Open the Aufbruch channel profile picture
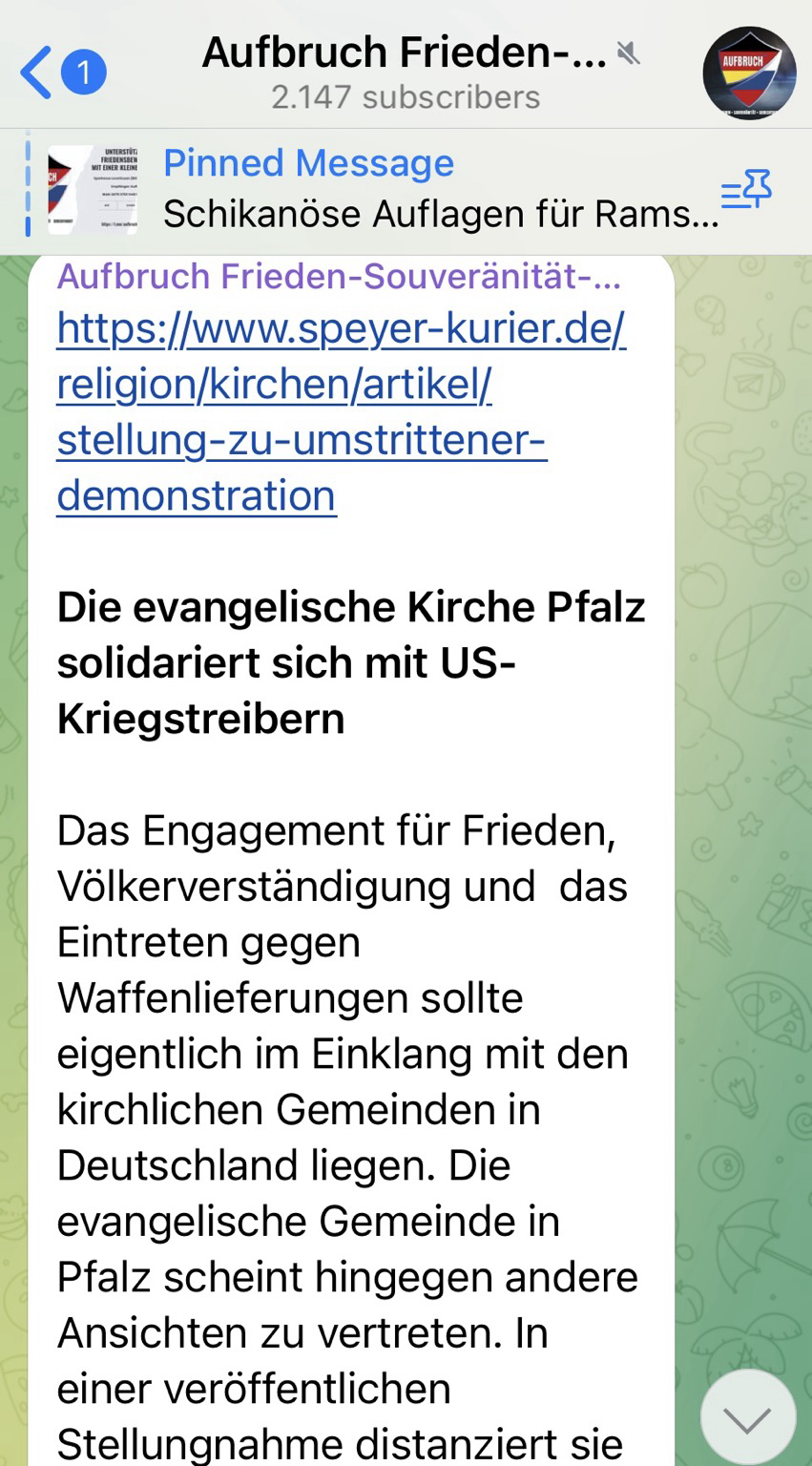Viewport: 812px width, 1466px height. (x=749, y=73)
